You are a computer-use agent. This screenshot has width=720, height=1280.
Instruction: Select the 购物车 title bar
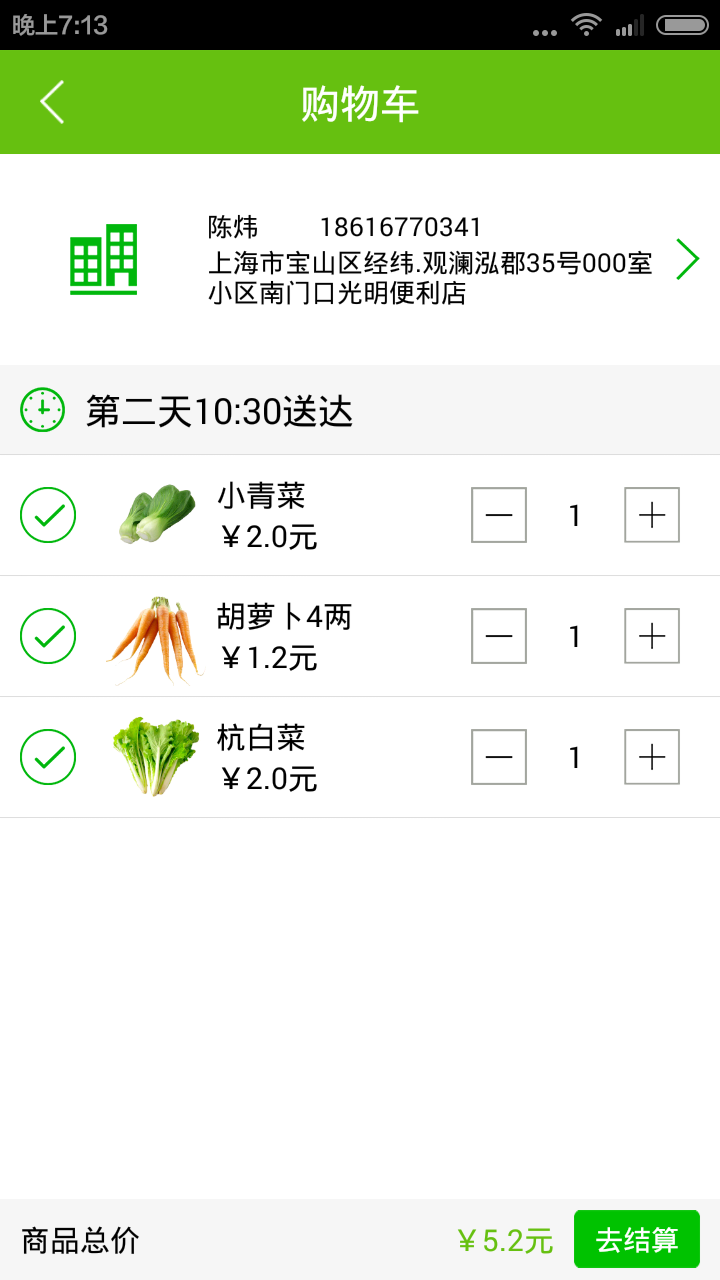tap(360, 102)
